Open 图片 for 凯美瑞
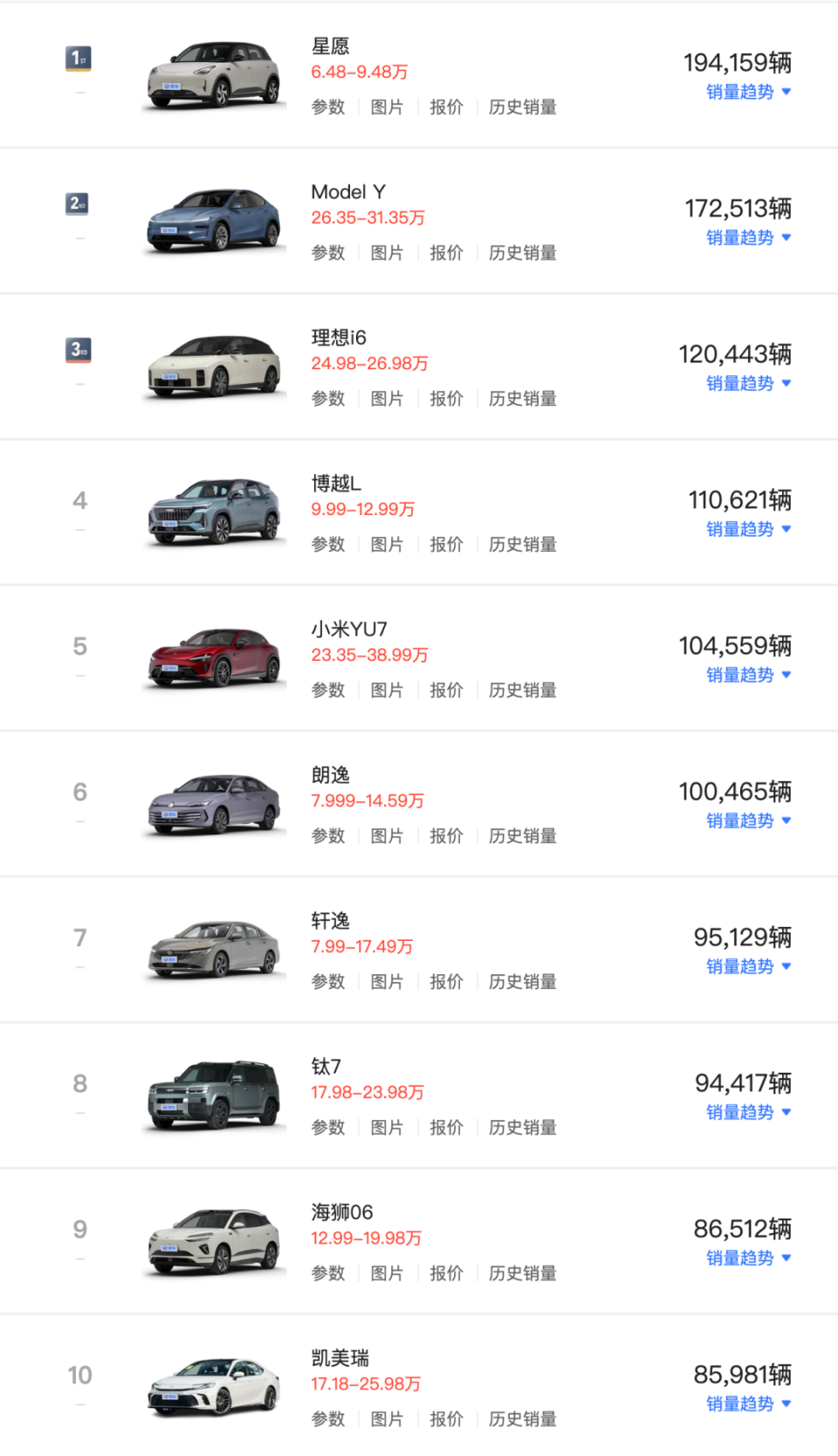838x1456 pixels. 387,1419
